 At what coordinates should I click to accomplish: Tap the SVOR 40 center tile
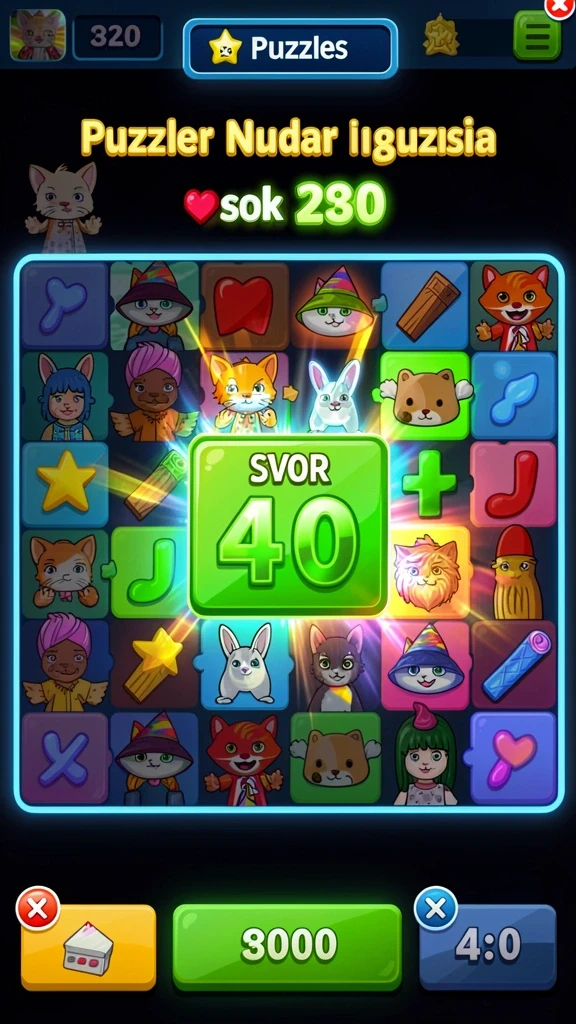point(289,526)
